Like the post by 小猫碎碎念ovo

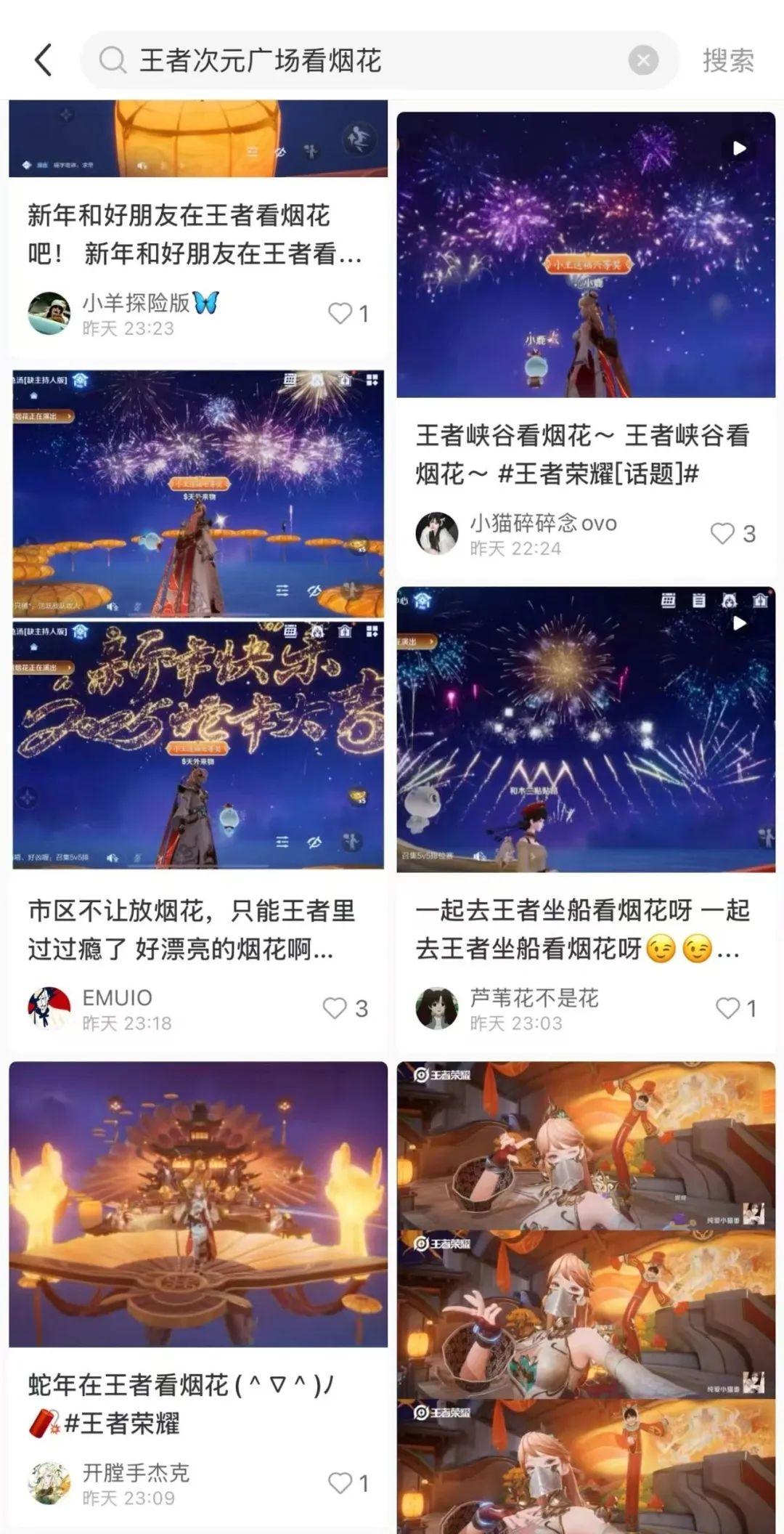[x=723, y=533]
